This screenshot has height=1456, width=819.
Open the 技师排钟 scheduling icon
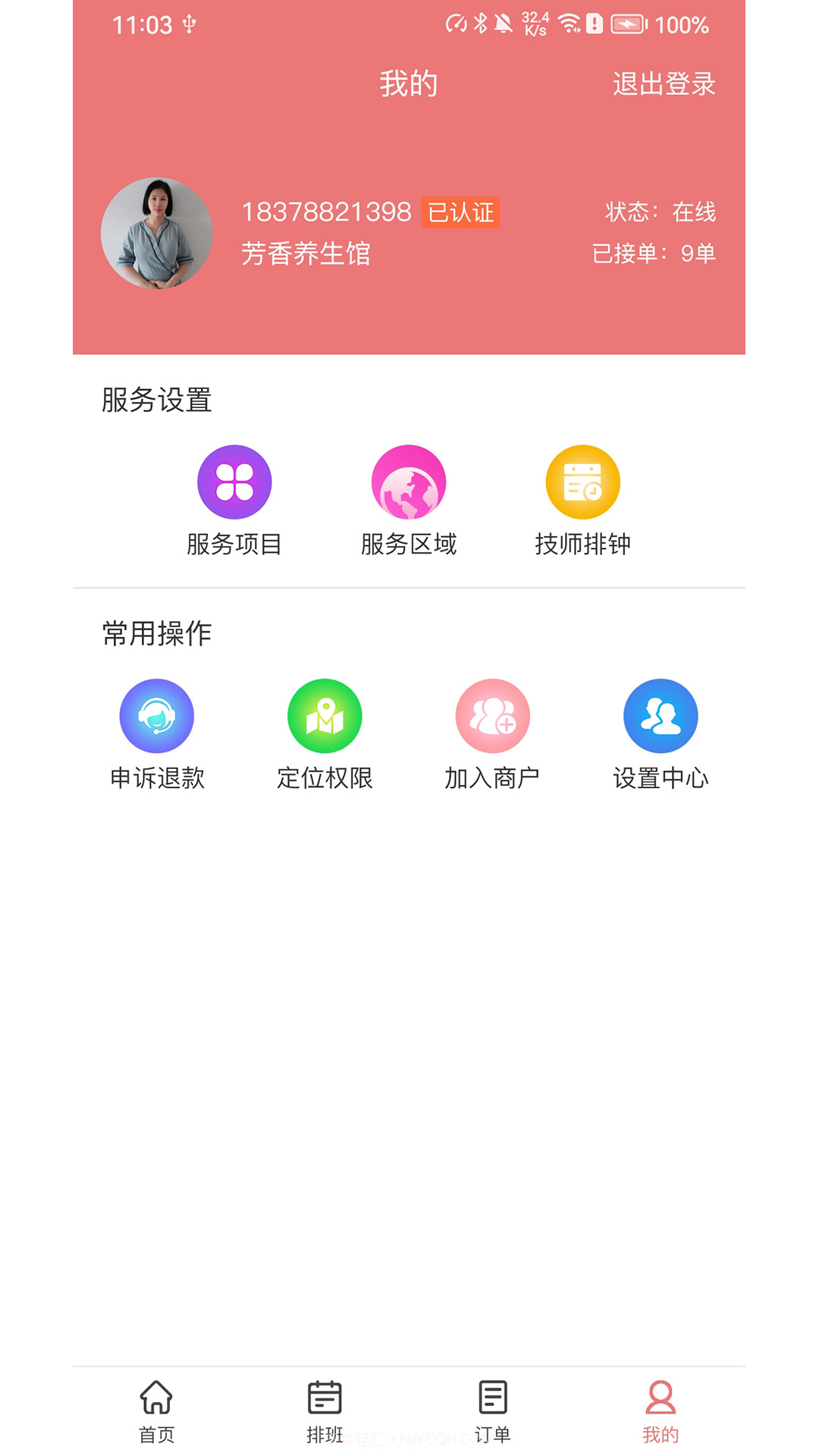(583, 482)
